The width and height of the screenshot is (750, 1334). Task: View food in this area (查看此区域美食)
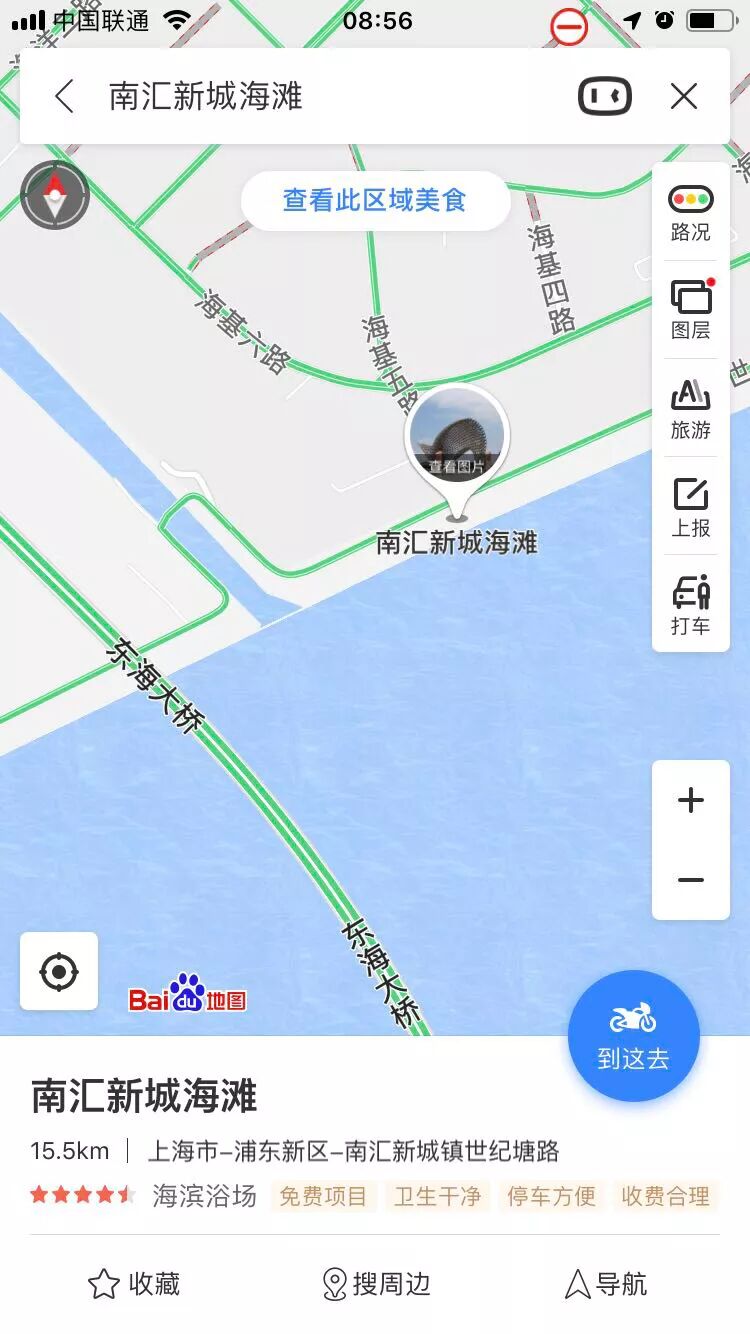click(x=375, y=201)
